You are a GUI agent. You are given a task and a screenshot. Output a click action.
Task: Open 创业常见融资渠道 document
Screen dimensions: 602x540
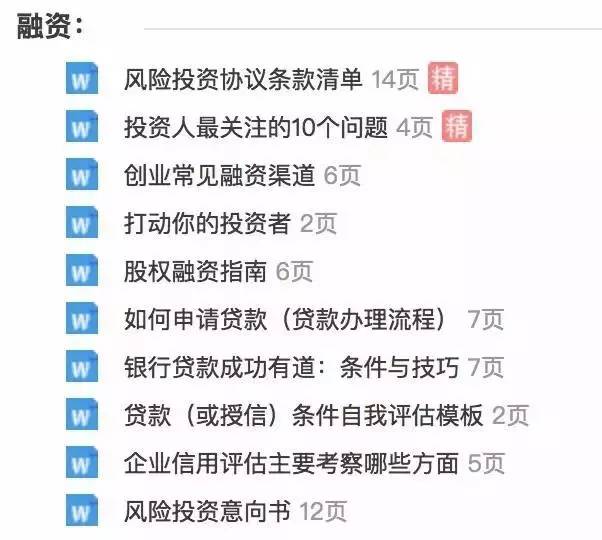coord(219,176)
